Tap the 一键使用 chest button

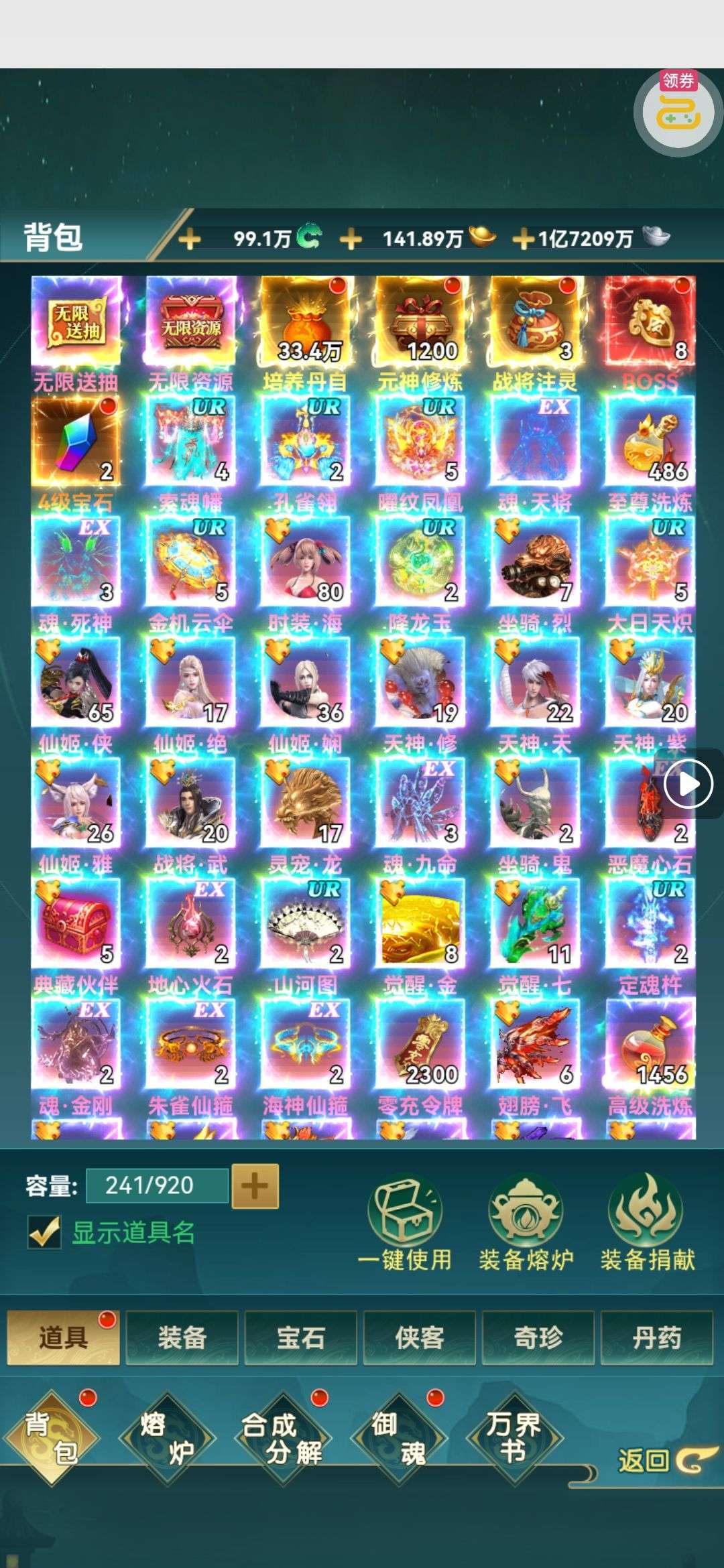[x=405, y=1224]
